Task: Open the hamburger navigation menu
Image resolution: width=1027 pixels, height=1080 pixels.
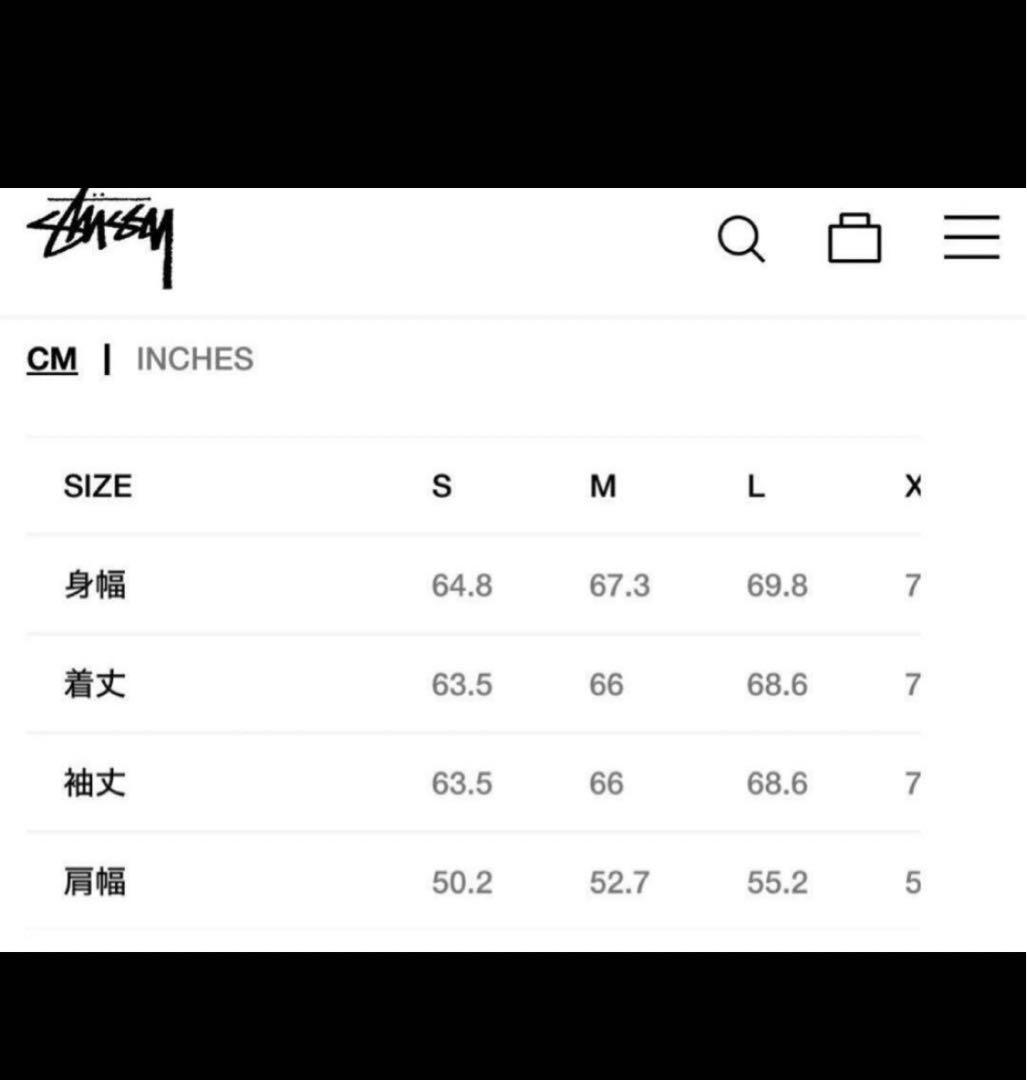Action: pyautogui.click(x=972, y=238)
